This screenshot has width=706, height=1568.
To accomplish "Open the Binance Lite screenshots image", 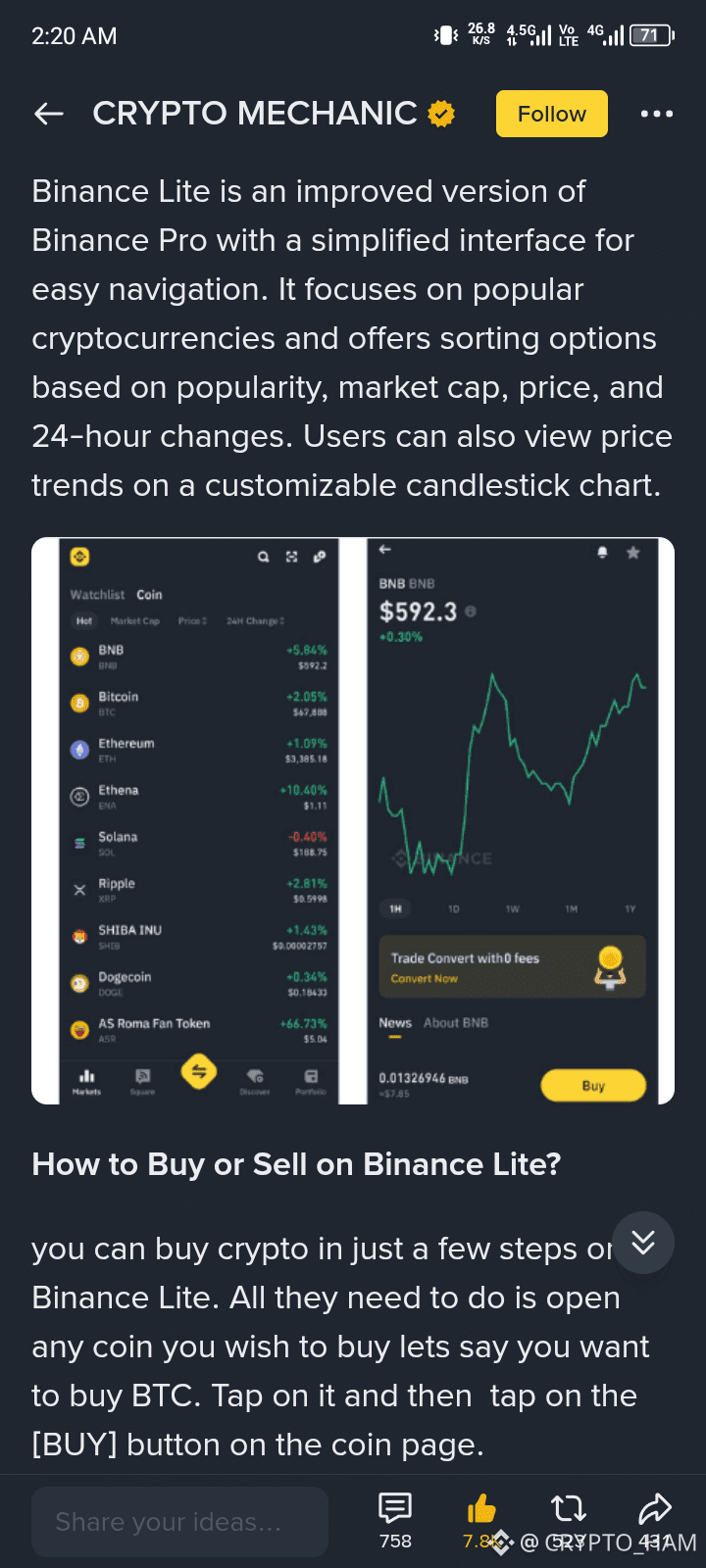I will [x=353, y=820].
